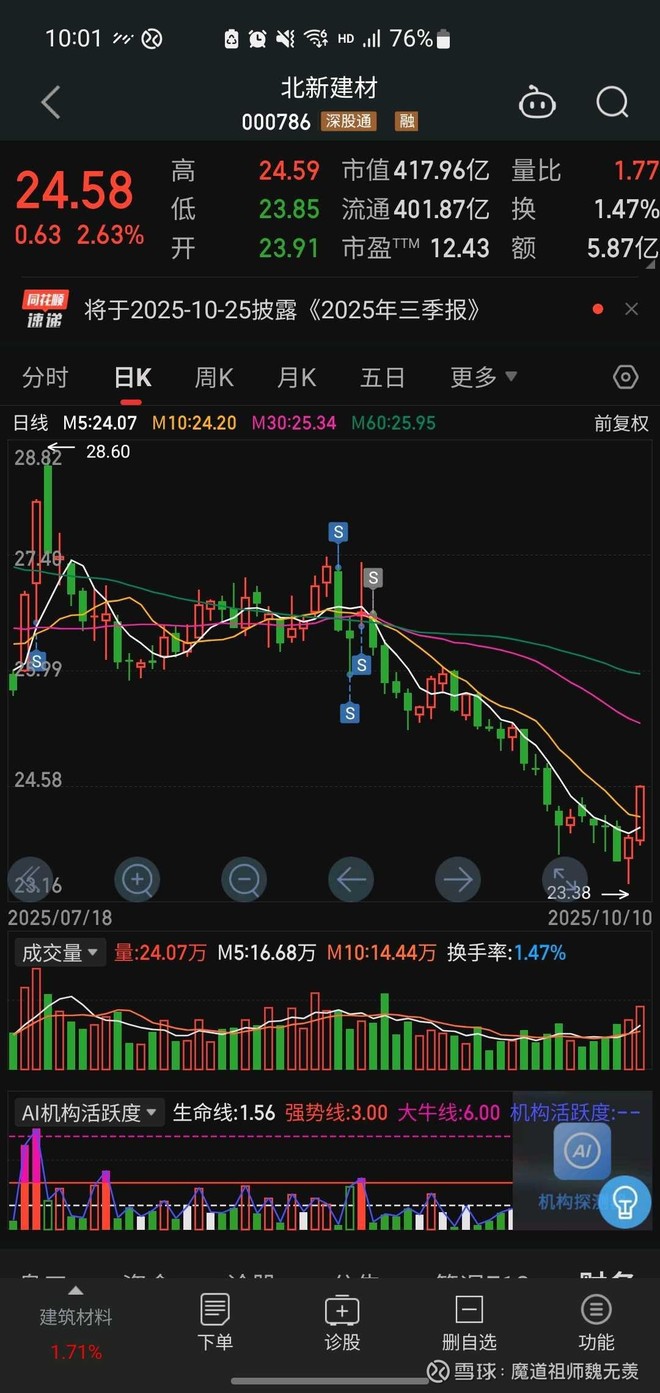Viewport: 660px width, 1393px height.
Task: Open the 2025年三季报 disclosure notice
Action: (x=282, y=310)
